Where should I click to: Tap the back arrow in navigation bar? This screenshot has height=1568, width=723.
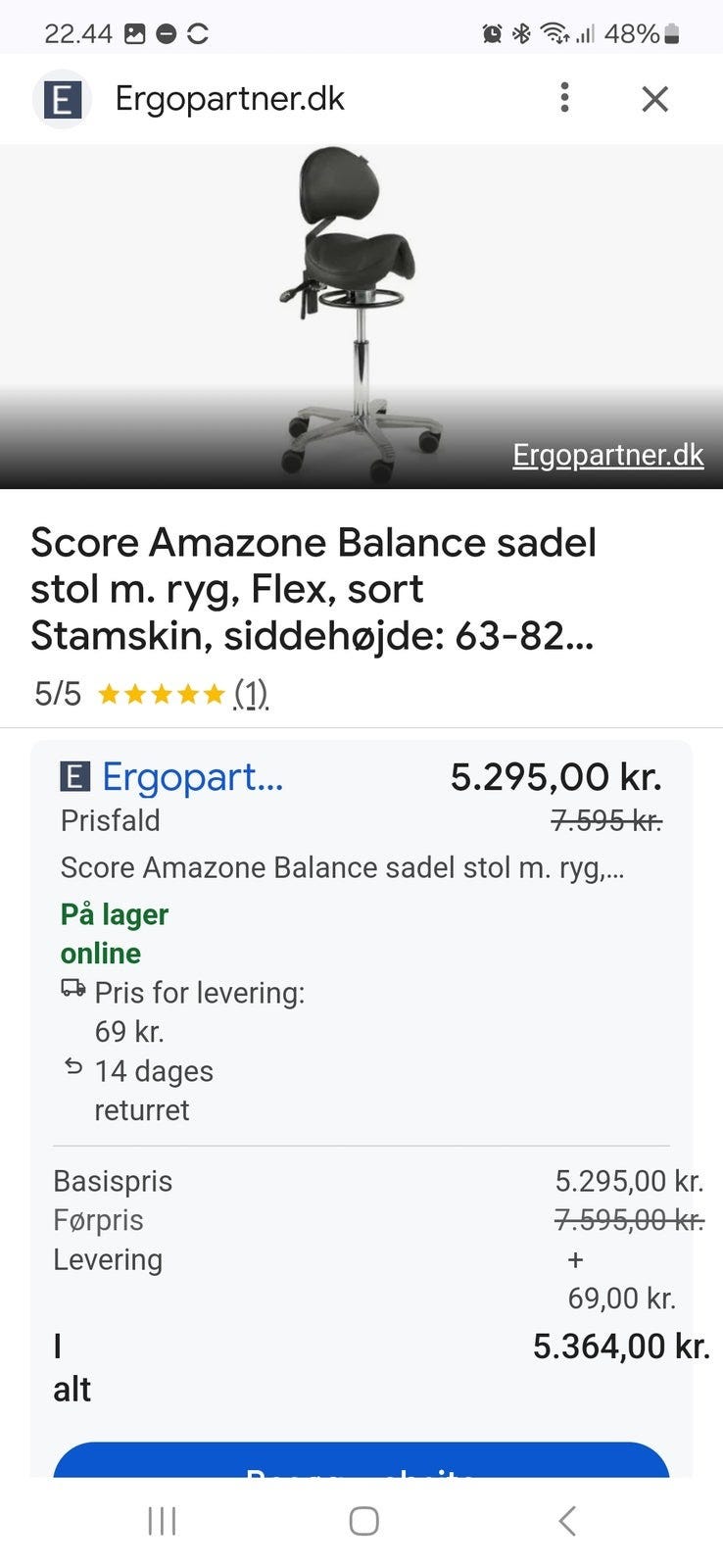[x=566, y=1521]
